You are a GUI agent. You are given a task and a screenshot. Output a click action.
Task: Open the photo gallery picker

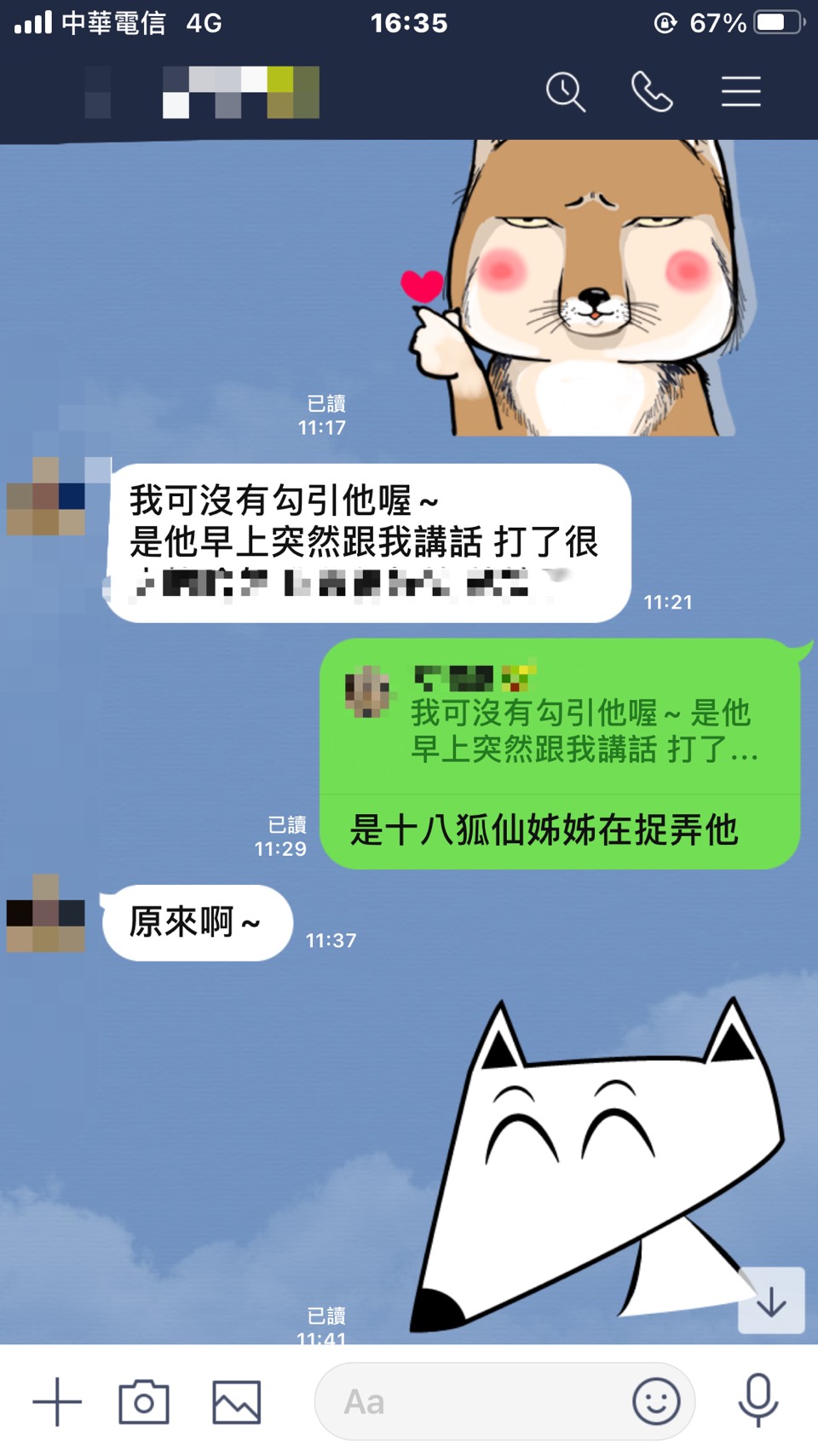point(236,1401)
